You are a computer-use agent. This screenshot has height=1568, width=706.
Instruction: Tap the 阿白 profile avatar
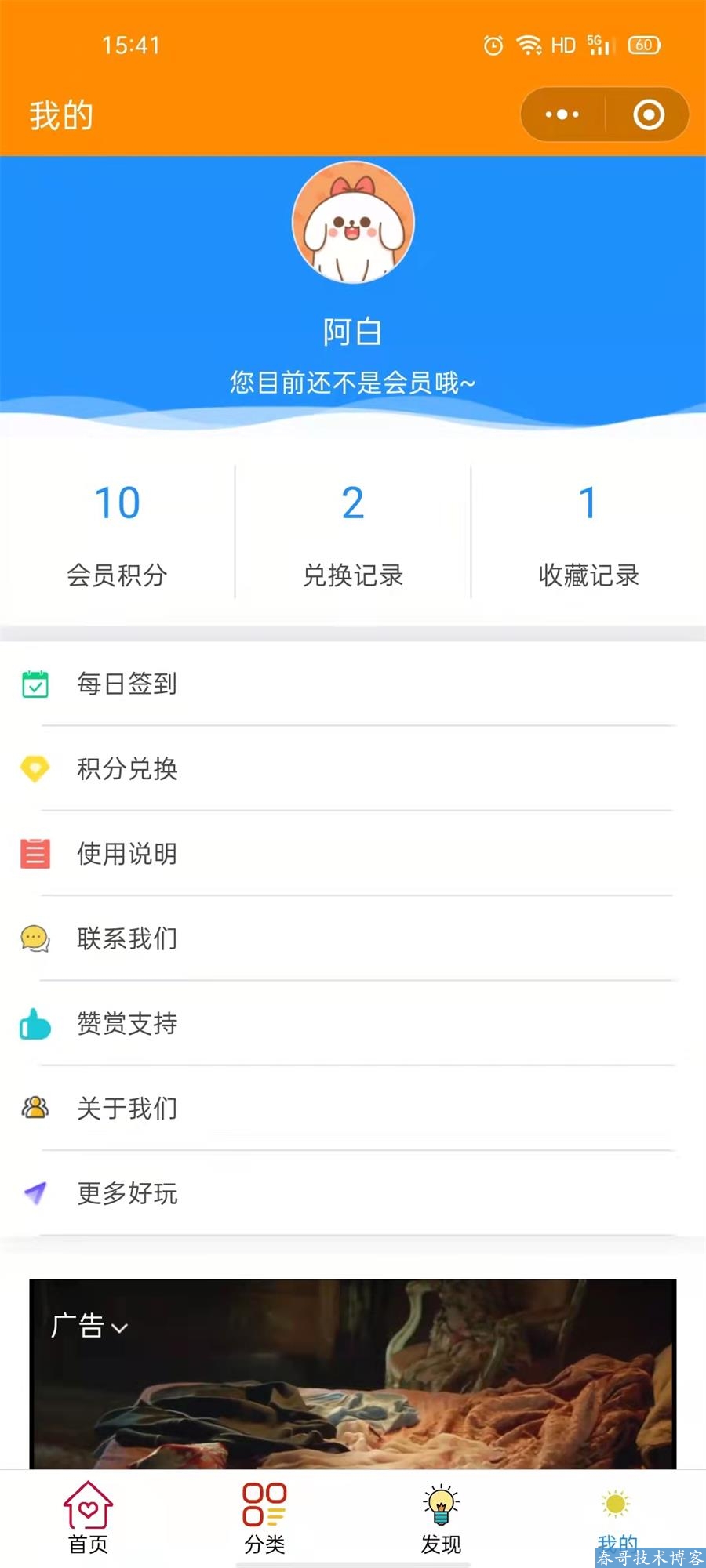[x=353, y=223]
